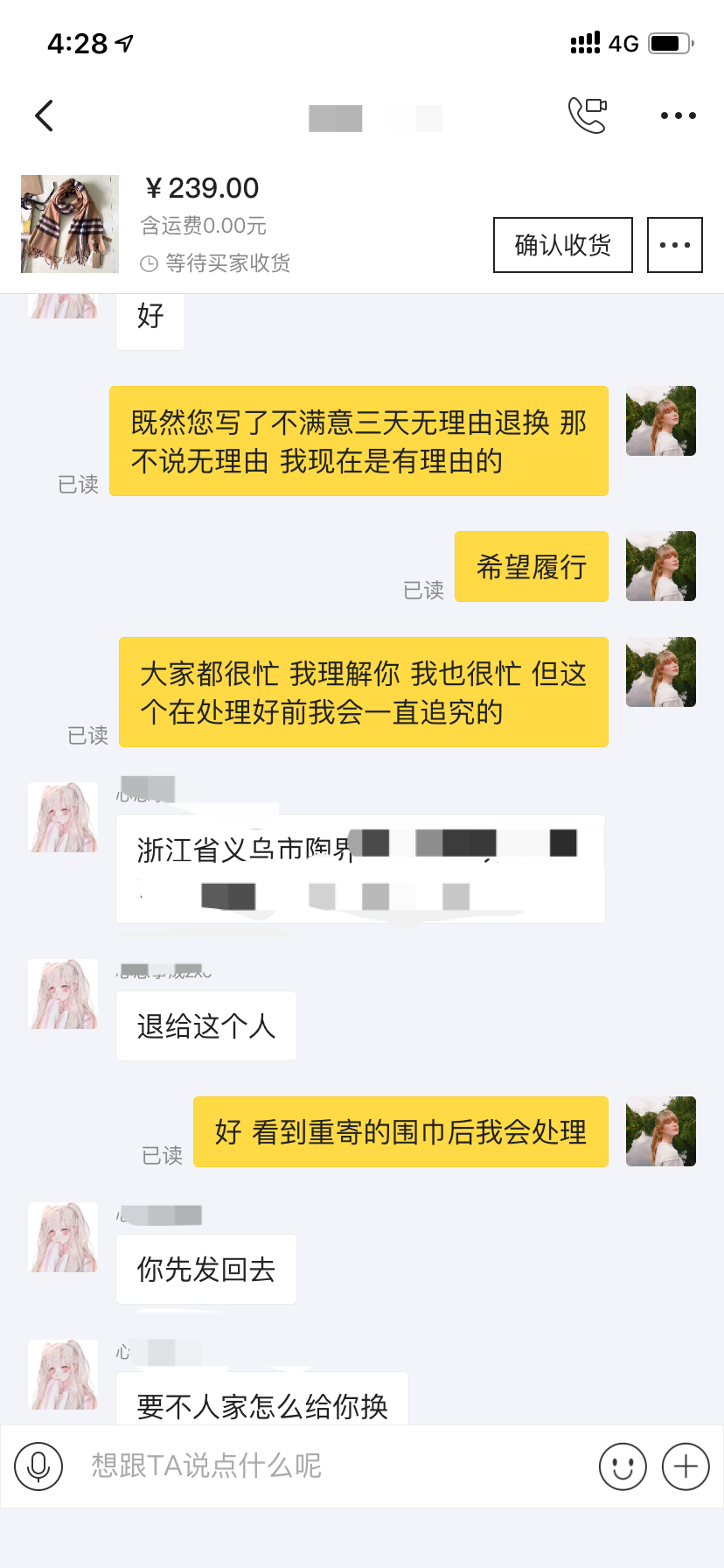Tap the price label ¥239.00
This screenshot has width=724, height=1568.
coord(202,187)
